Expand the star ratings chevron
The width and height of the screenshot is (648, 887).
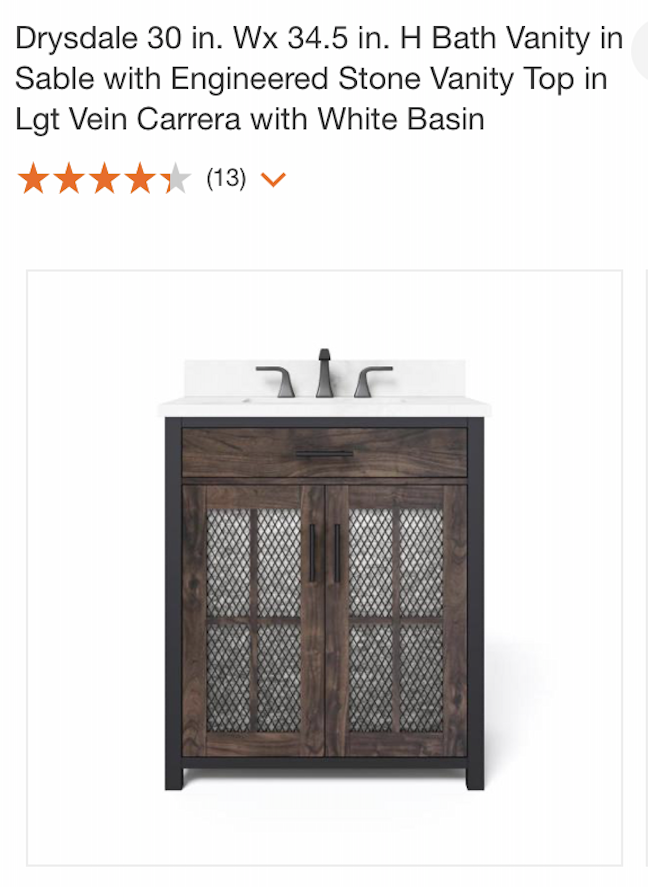273,180
